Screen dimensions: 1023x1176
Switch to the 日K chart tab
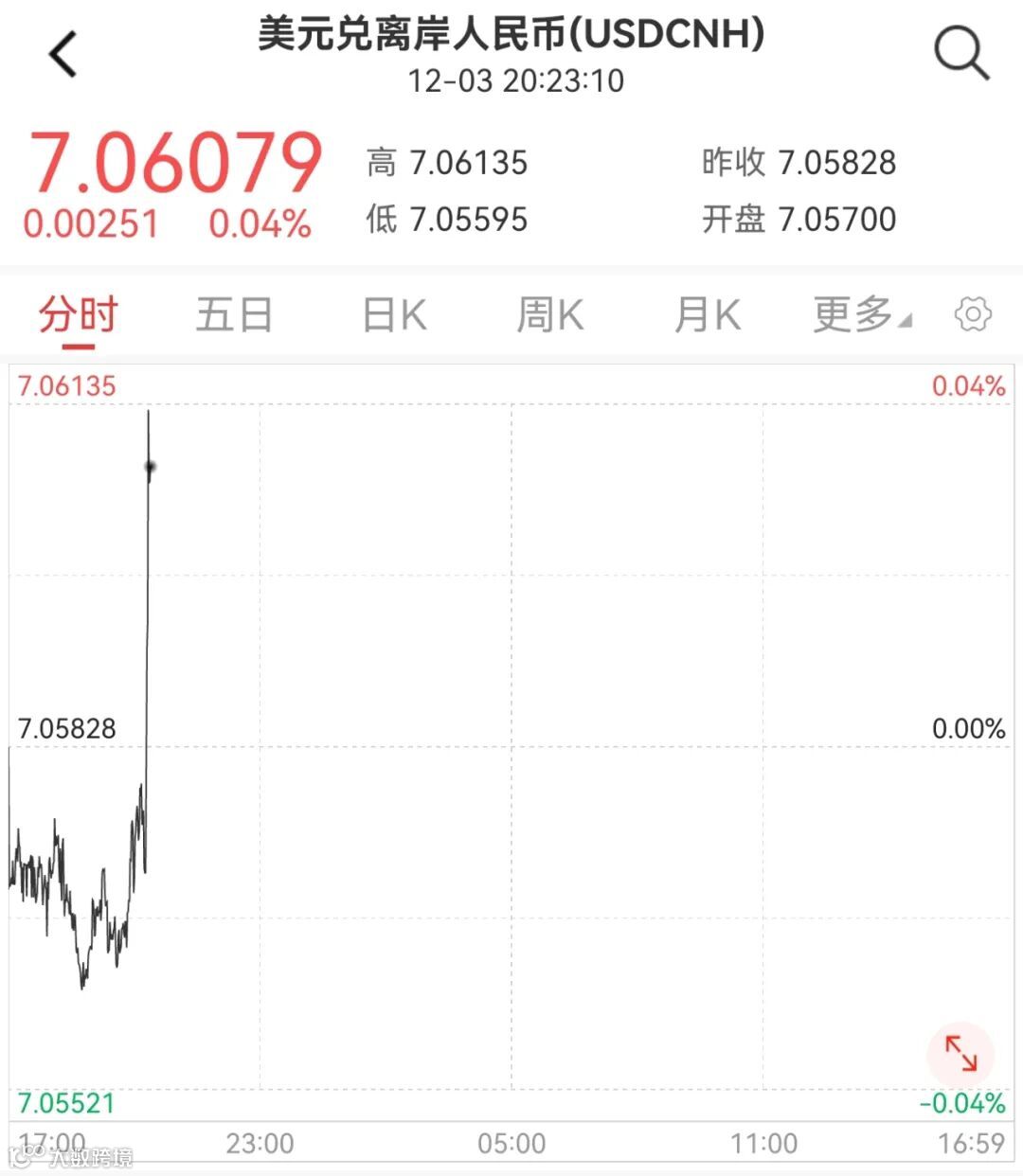[394, 315]
